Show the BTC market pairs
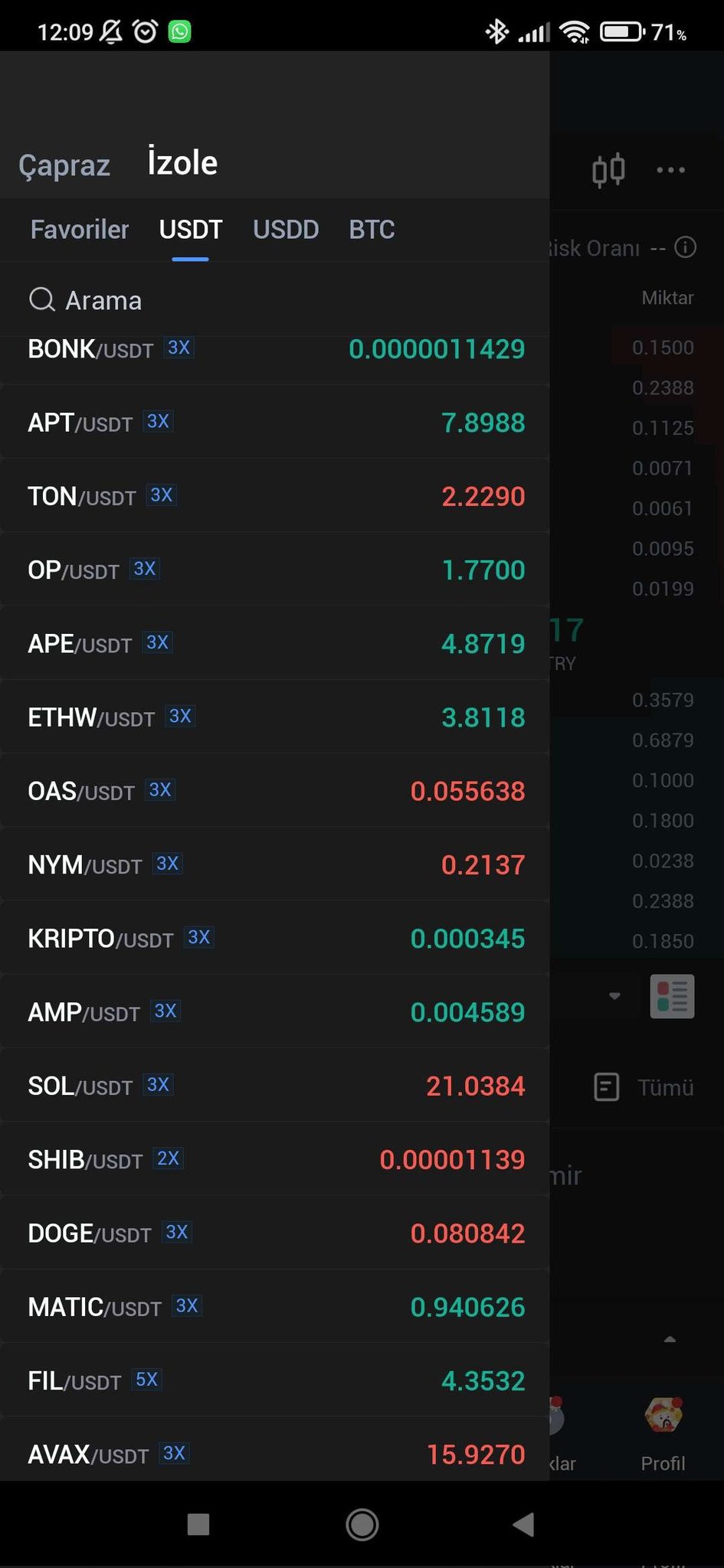 coord(372,230)
